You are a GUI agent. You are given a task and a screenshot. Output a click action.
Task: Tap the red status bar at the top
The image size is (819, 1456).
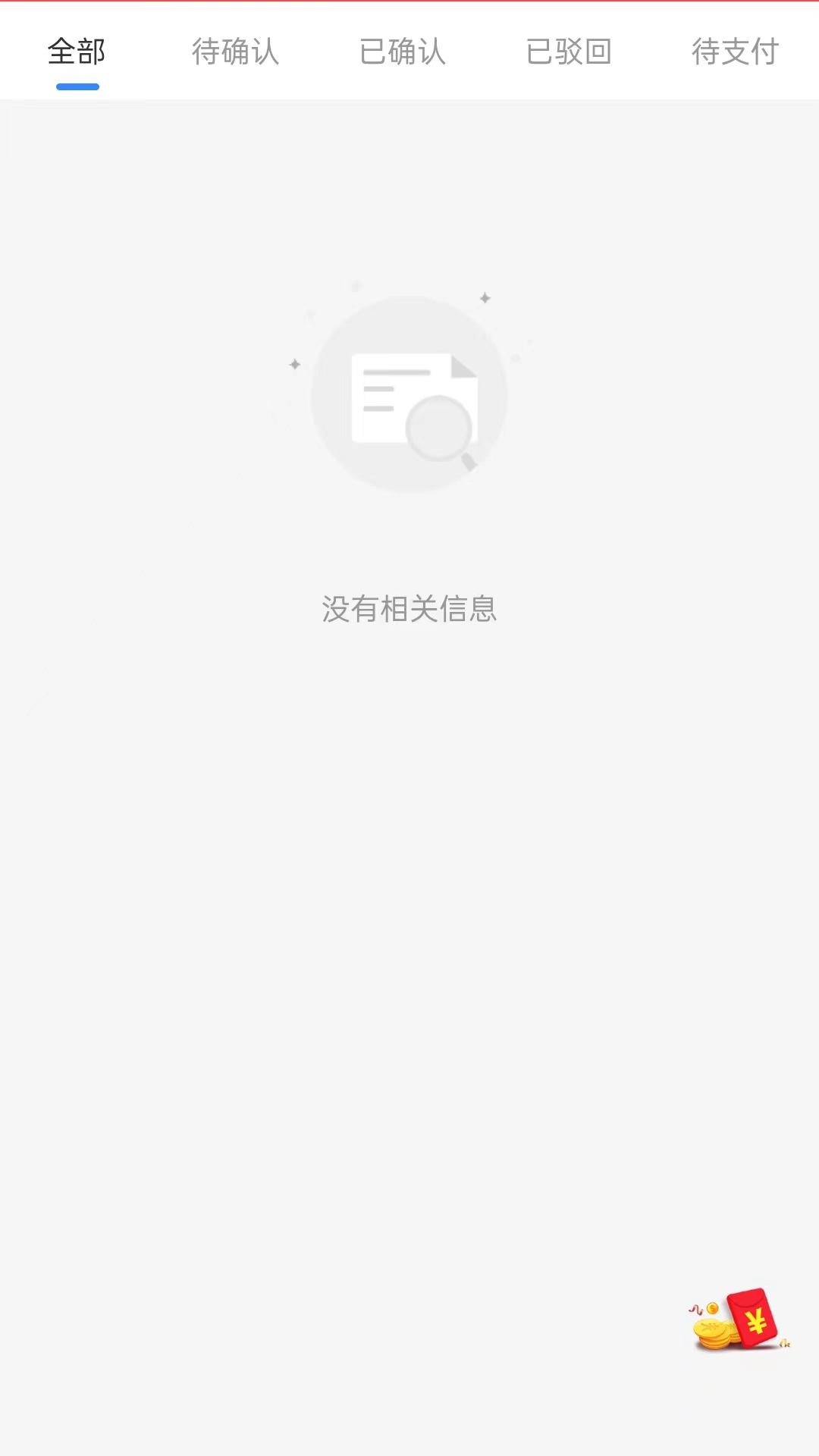(409, 2)
